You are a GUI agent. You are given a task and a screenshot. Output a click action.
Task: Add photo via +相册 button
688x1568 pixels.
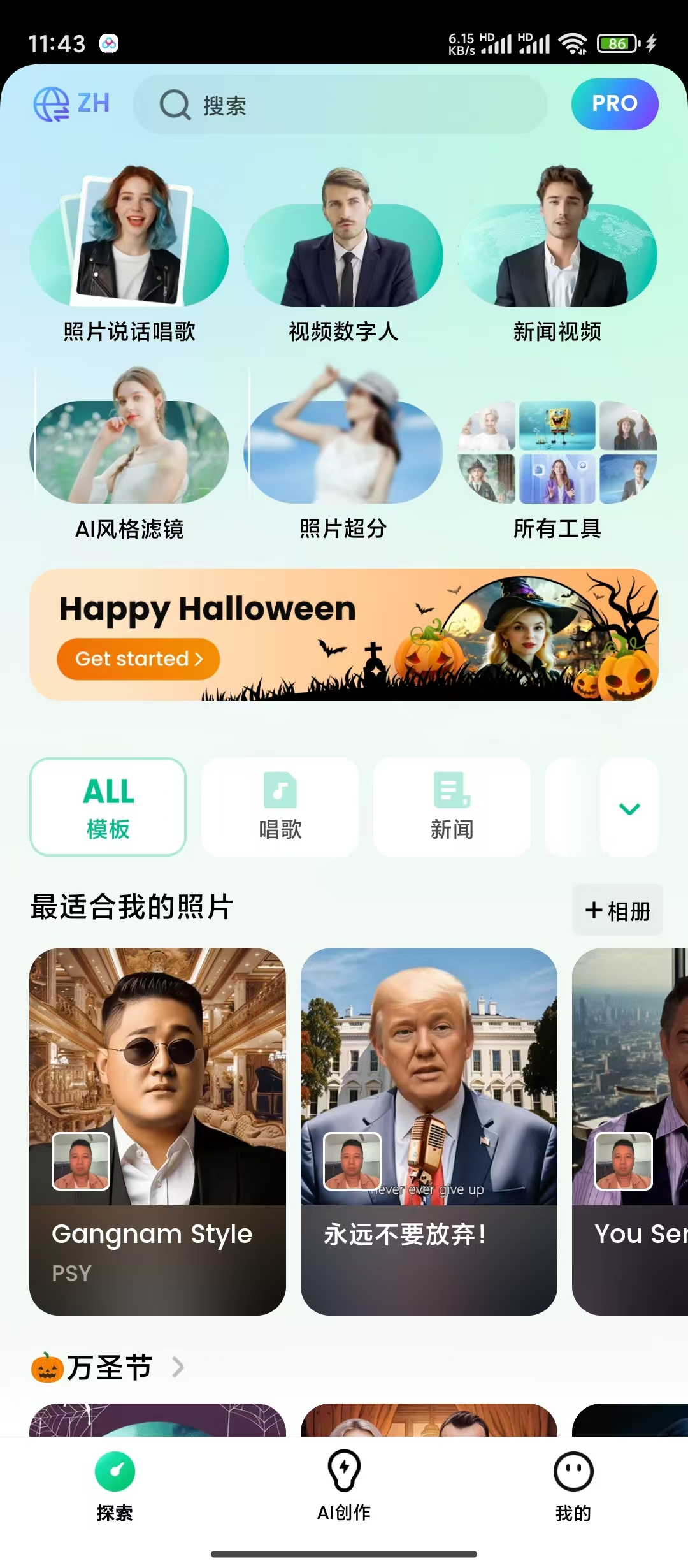point(617,910)
